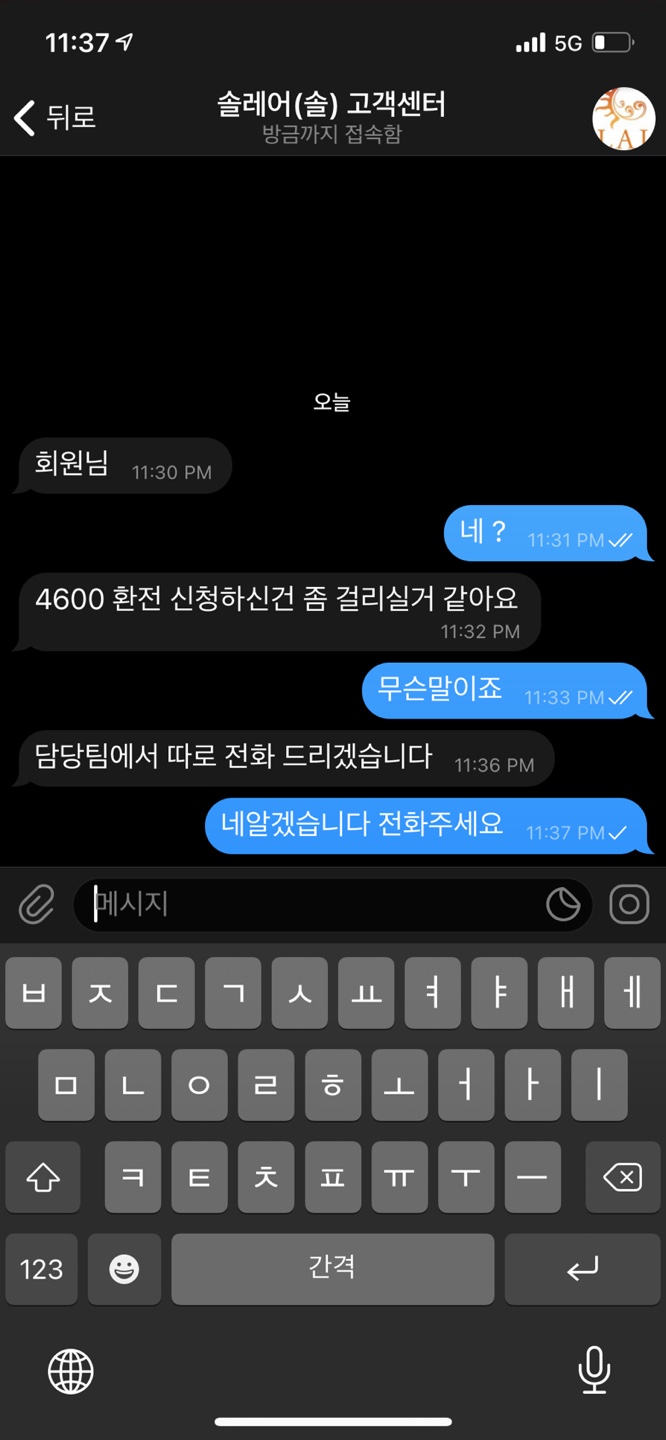This screenshot has height=1440, width=666.
Task: Tap the camera video message icon
Action: [629, 905]
